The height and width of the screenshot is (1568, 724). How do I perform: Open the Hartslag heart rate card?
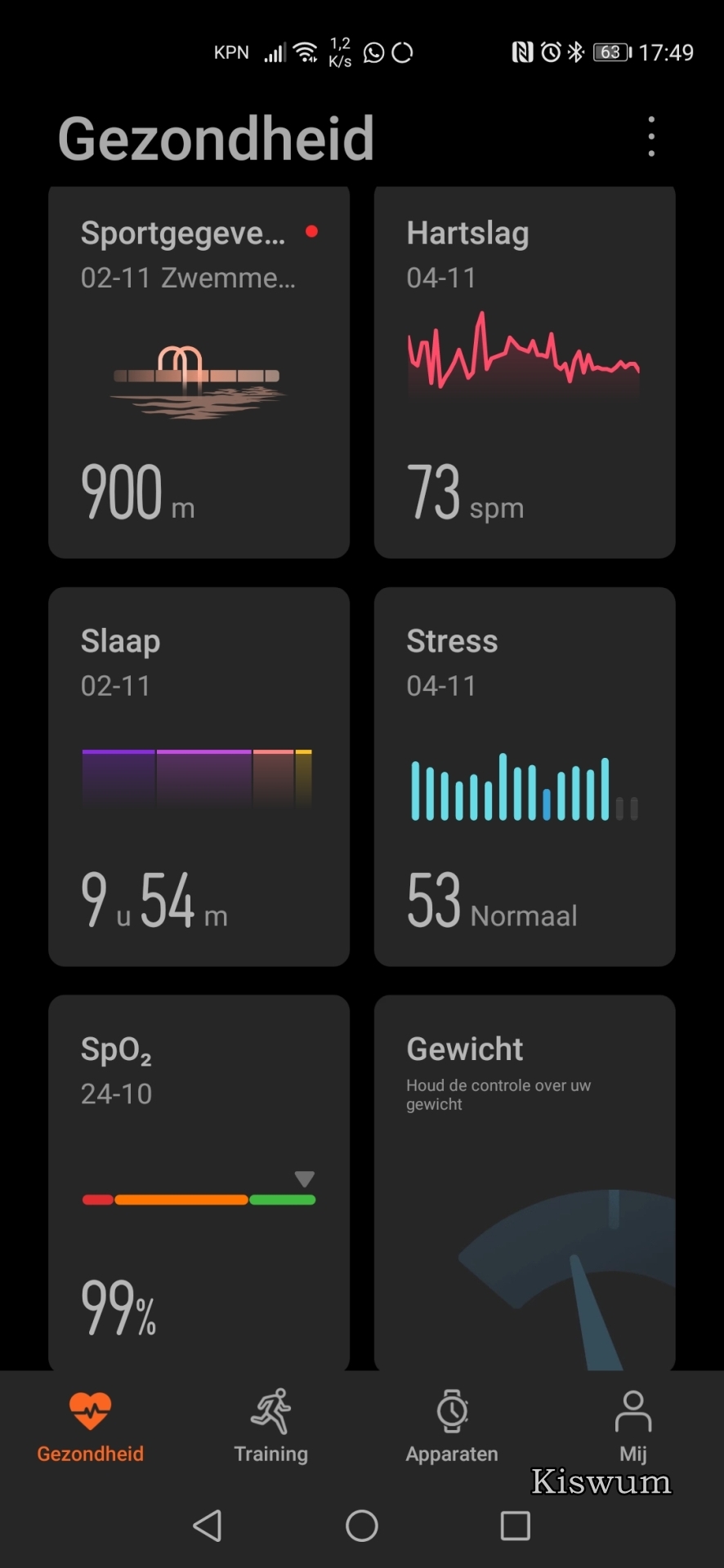(525, 372)
